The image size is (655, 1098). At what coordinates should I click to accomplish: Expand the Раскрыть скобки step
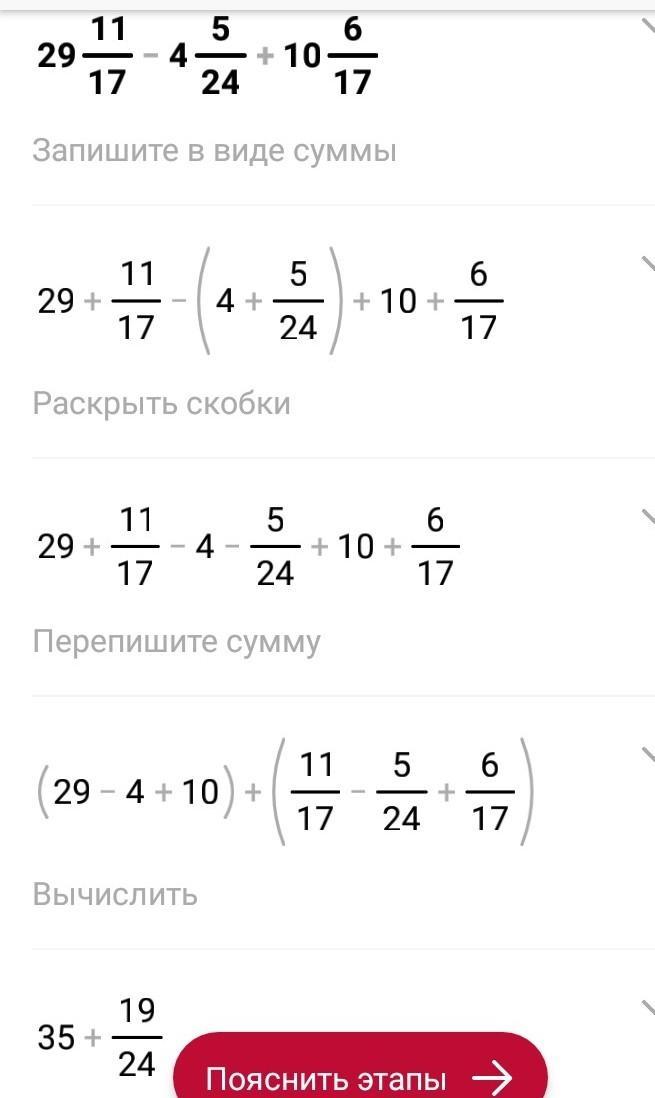coord(645,264)
